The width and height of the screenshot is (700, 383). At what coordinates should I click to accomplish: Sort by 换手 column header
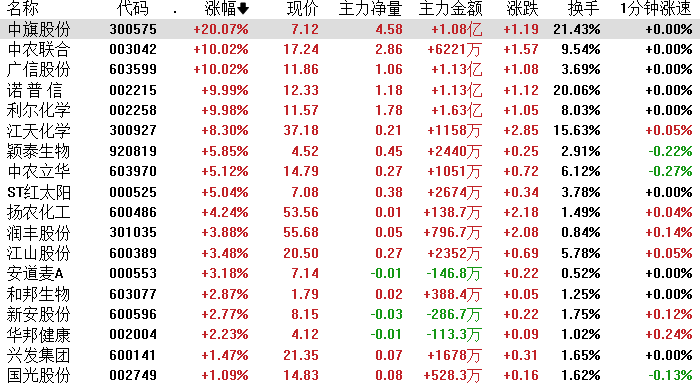click(x=583, y=8)
